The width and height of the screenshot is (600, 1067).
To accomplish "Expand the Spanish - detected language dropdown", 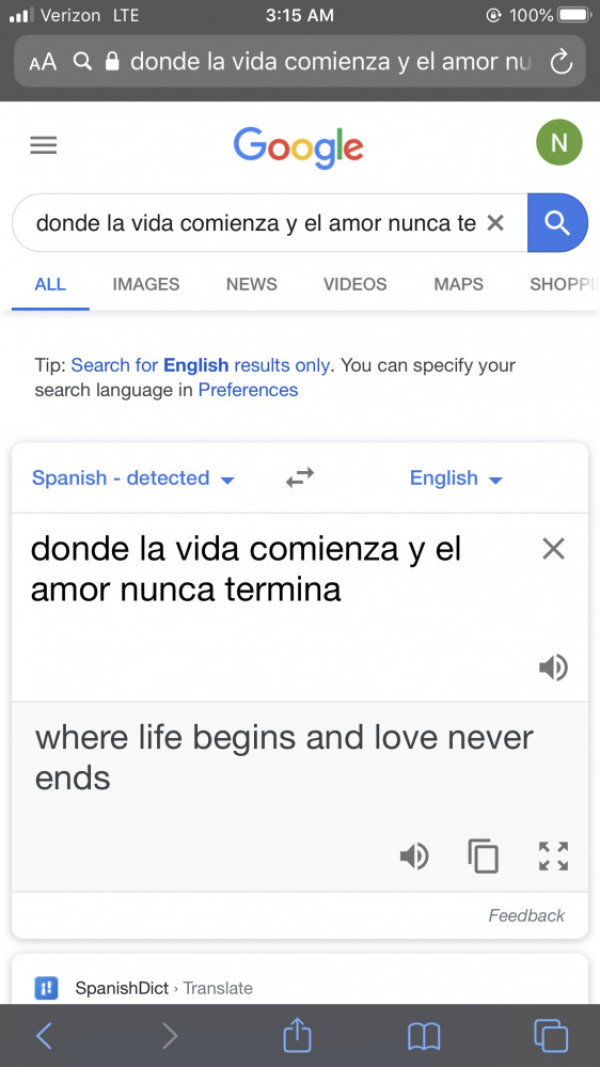I will (133, 478).
